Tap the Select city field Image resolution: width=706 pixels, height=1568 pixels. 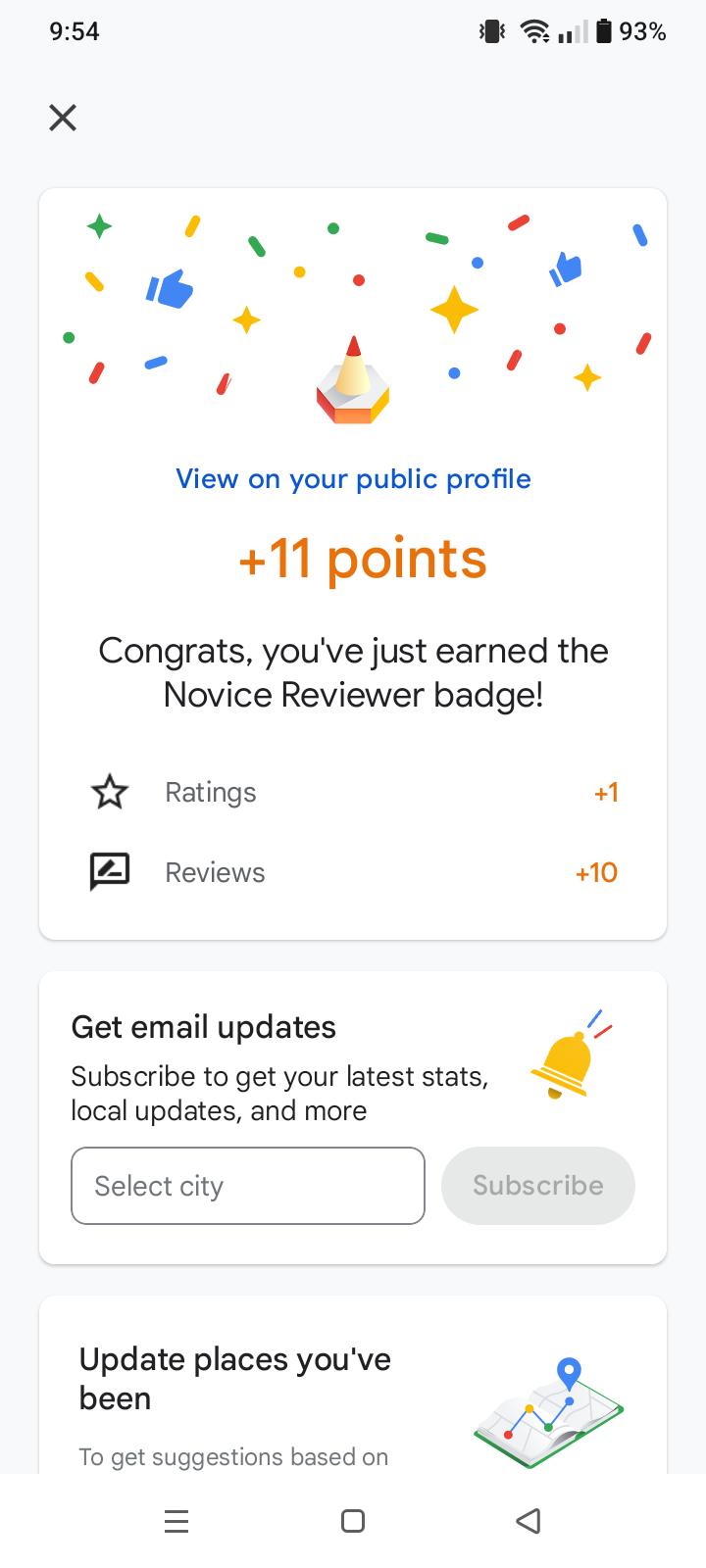coord(247,1186)
